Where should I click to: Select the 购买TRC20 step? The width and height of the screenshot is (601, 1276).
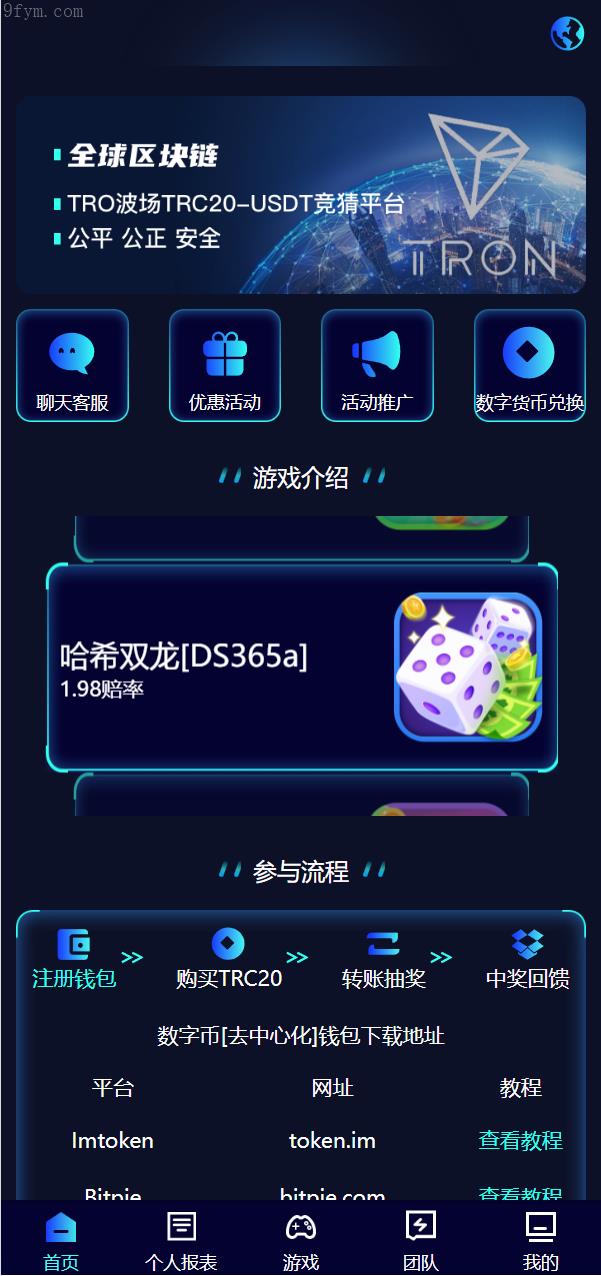pyautogui.click(x=229, y=960)
